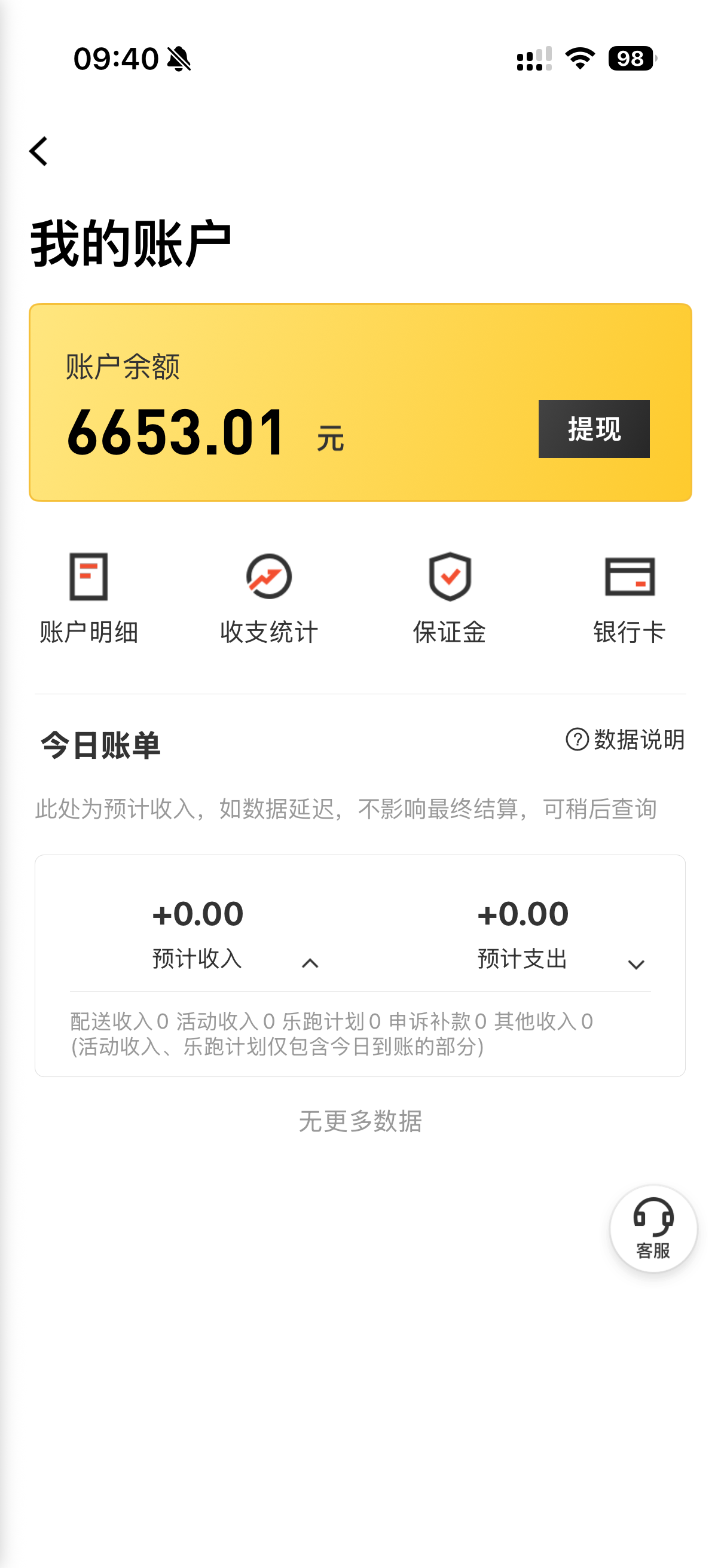Expand the 预计支出 breakdown
The image size is (721, 1568).
coord(636,964)
